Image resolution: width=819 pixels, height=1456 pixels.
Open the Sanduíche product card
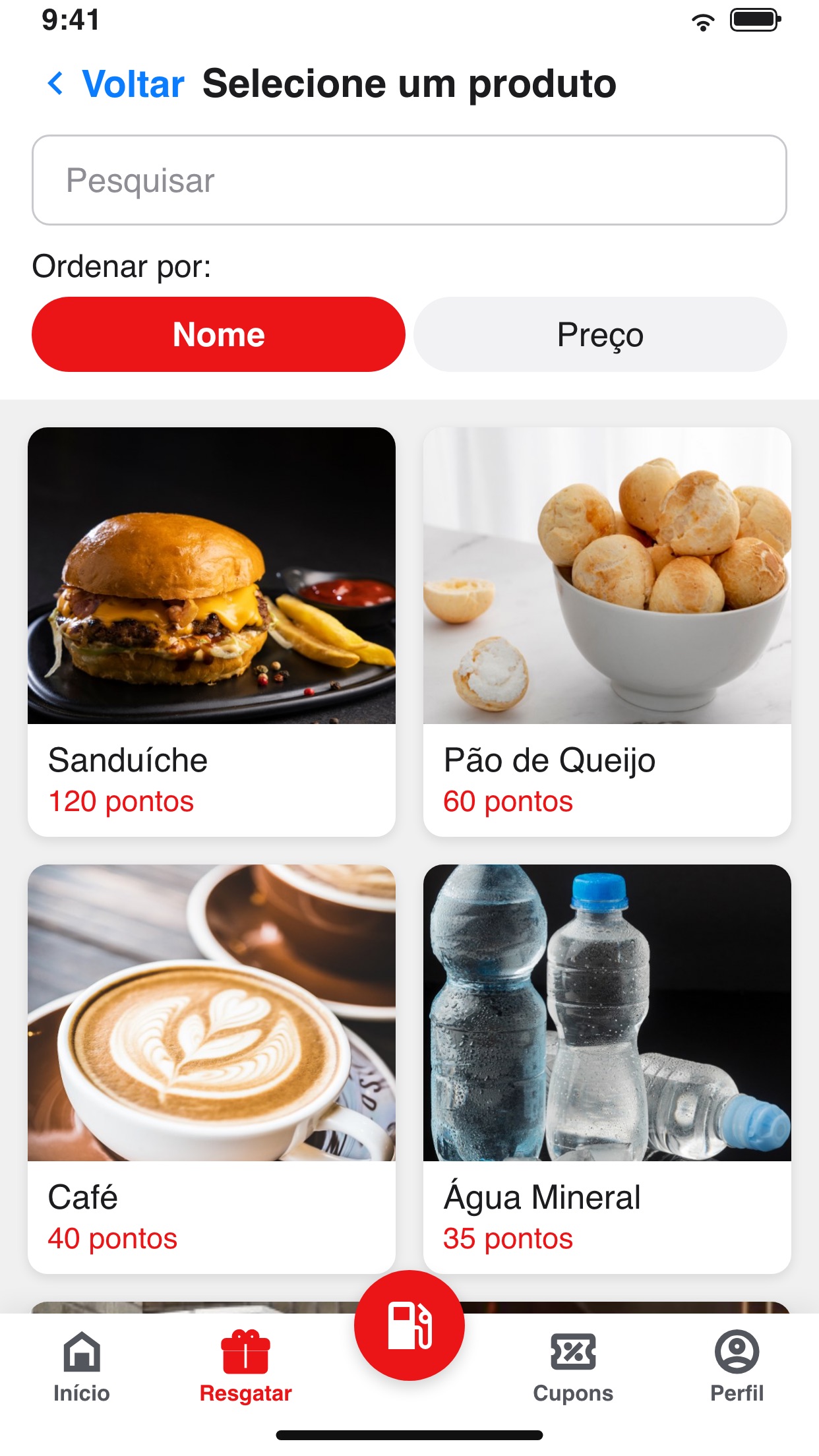pos(212,632)
